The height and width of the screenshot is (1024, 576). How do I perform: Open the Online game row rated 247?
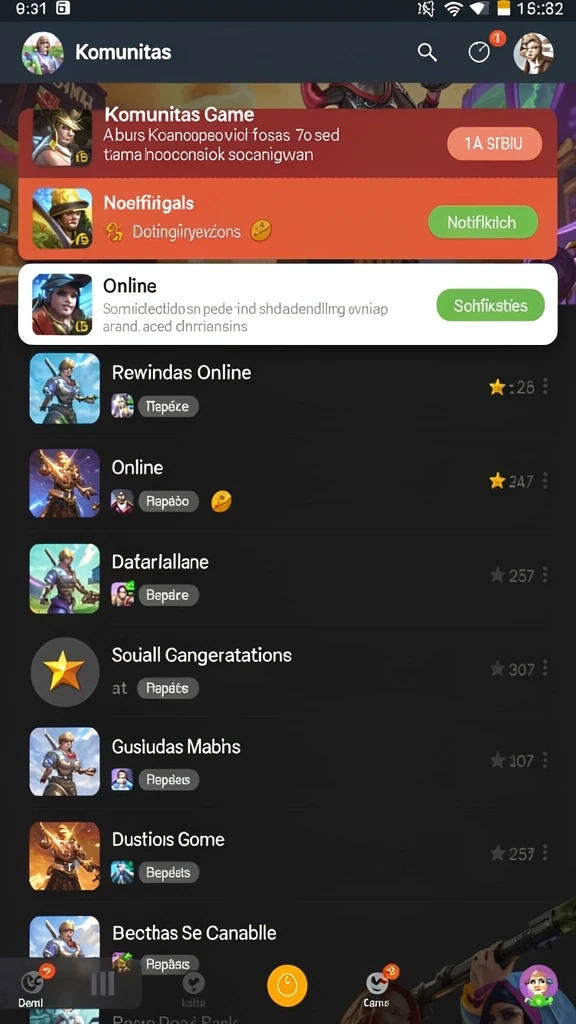coord(288,483)
